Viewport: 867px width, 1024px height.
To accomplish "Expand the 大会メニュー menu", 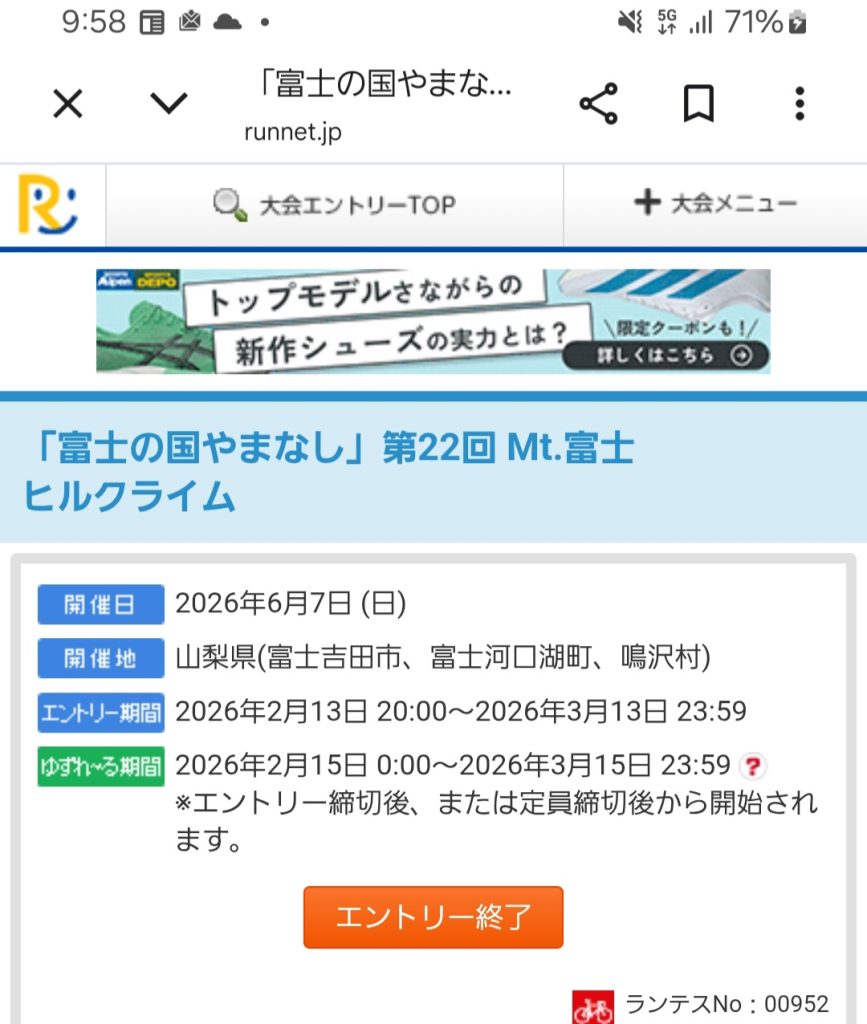I will click(715, 204).
